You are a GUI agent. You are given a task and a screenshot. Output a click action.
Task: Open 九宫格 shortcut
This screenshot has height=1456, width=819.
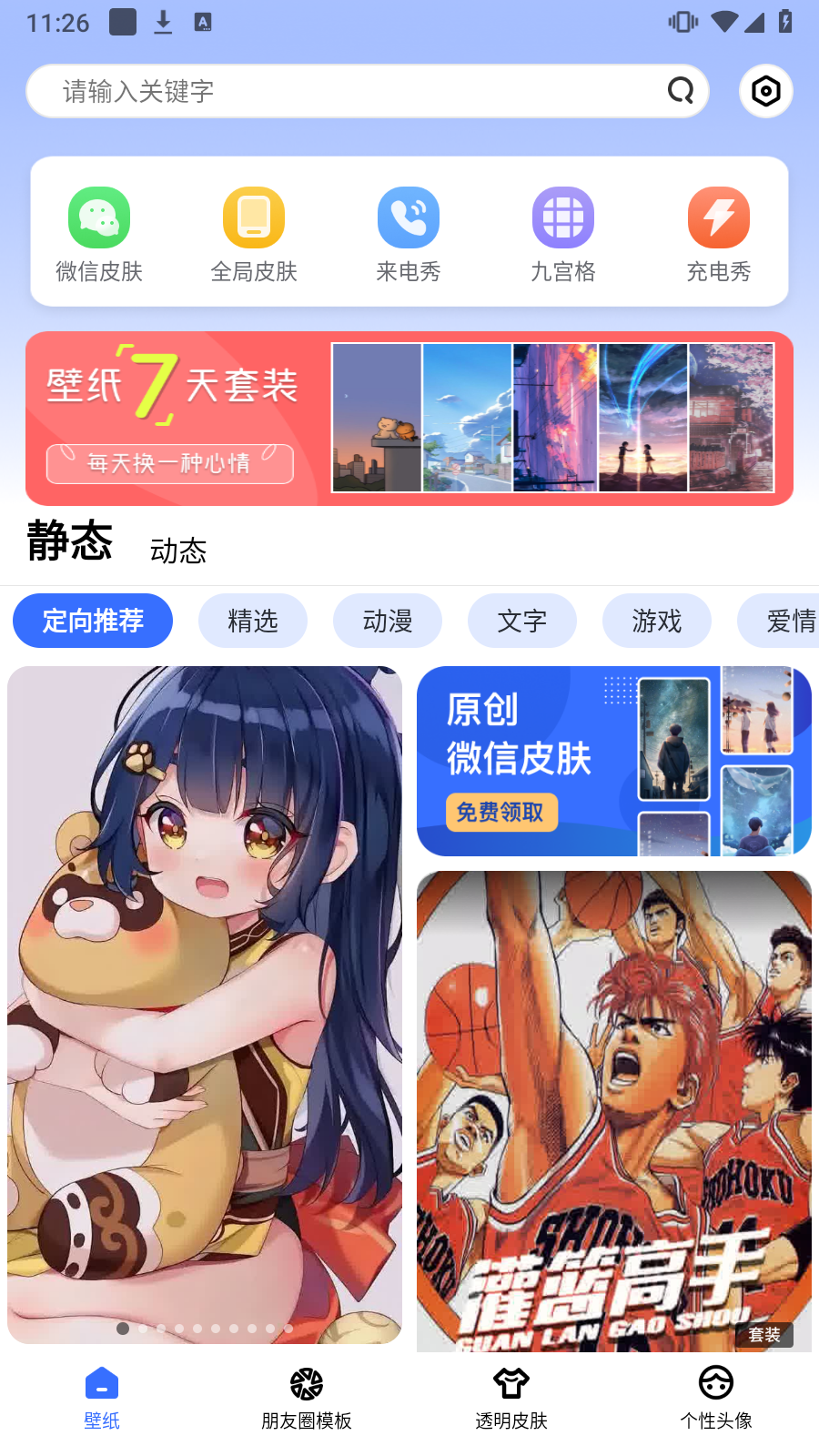point(563,234)
